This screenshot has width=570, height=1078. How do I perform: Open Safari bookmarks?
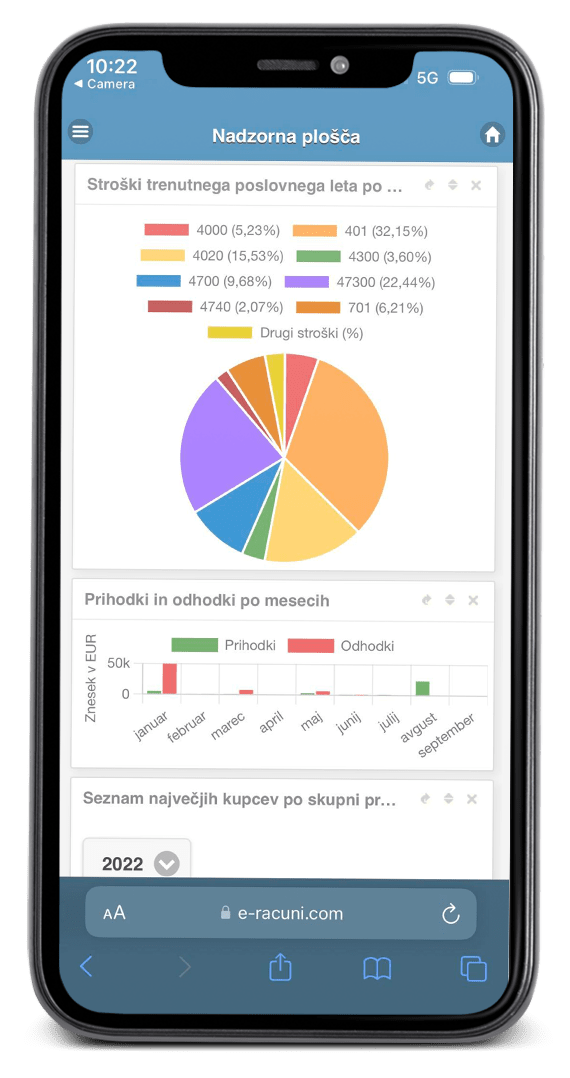tap(377, 968)
